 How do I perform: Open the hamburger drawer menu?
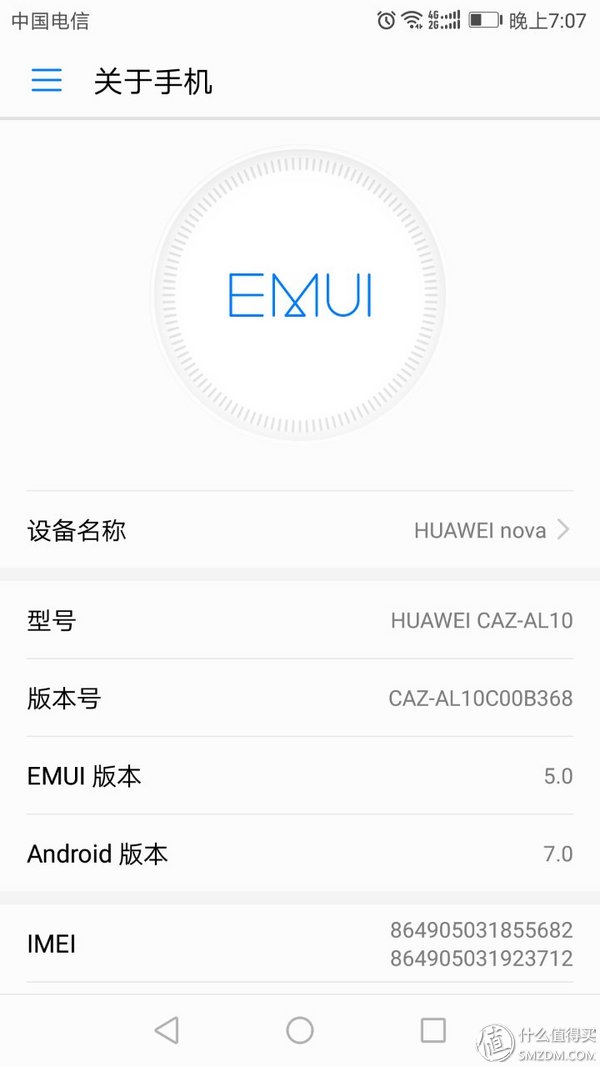[47, 81]
